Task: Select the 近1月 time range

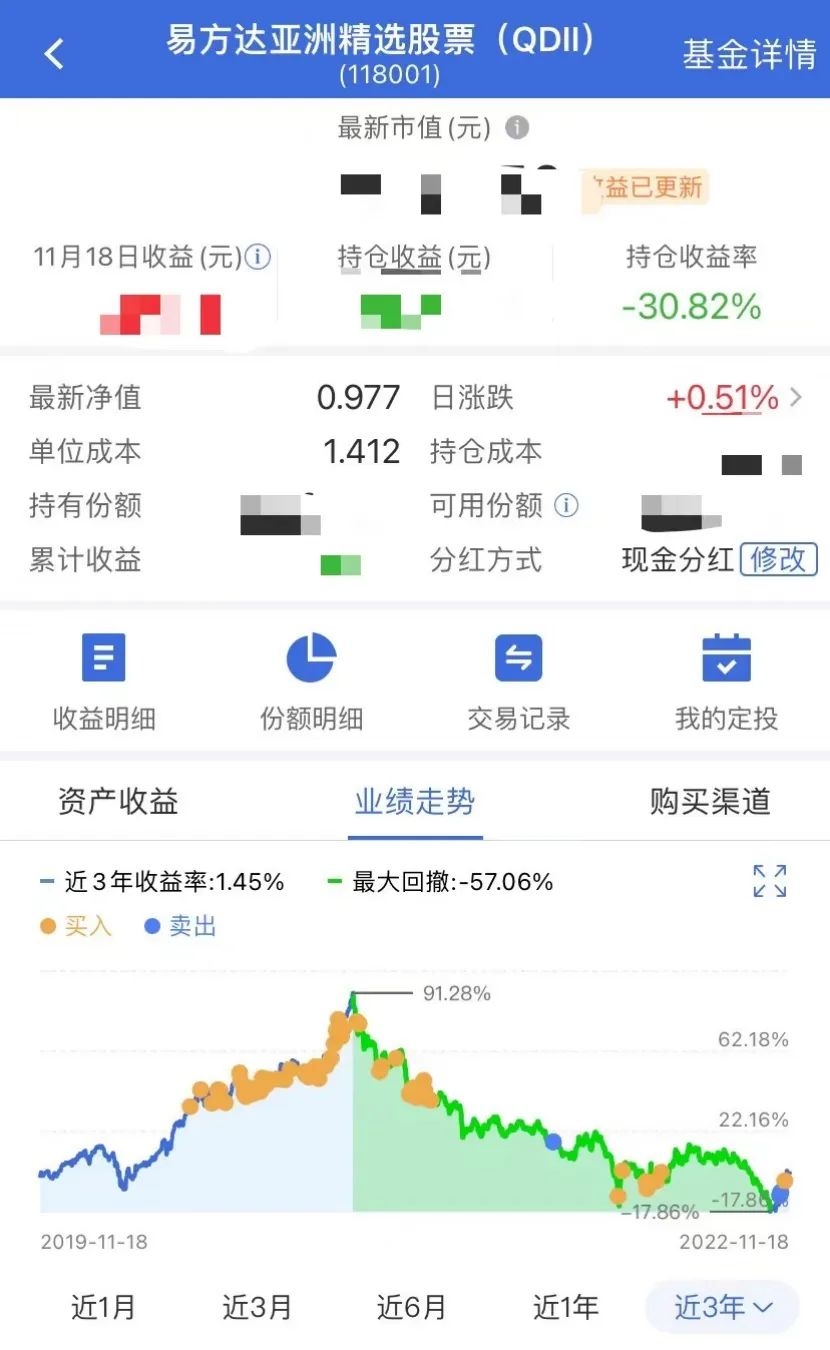Action: pyautogui.click(x=104, y=1306)
